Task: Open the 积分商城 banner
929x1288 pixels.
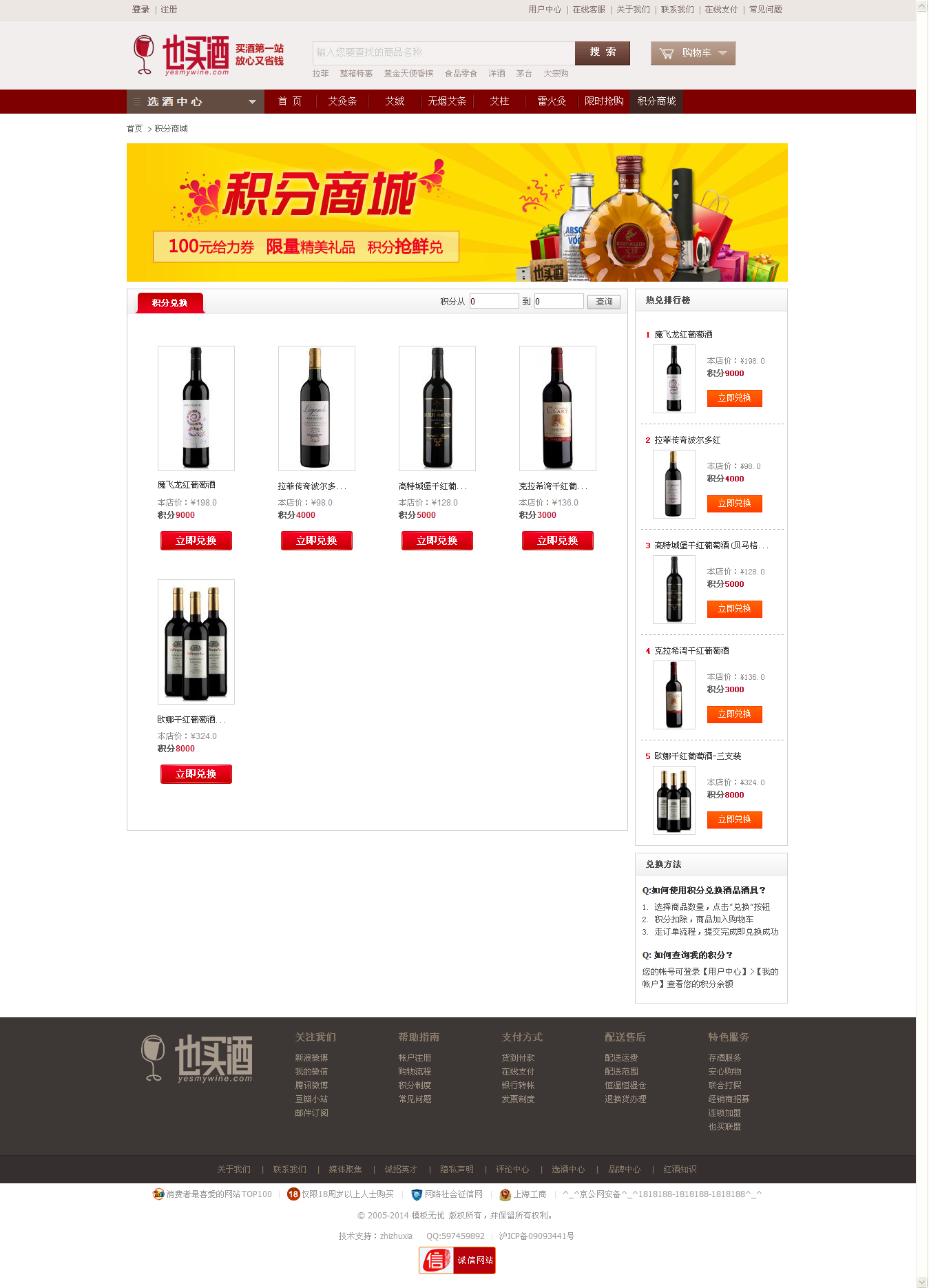Action: coord(457,212)
